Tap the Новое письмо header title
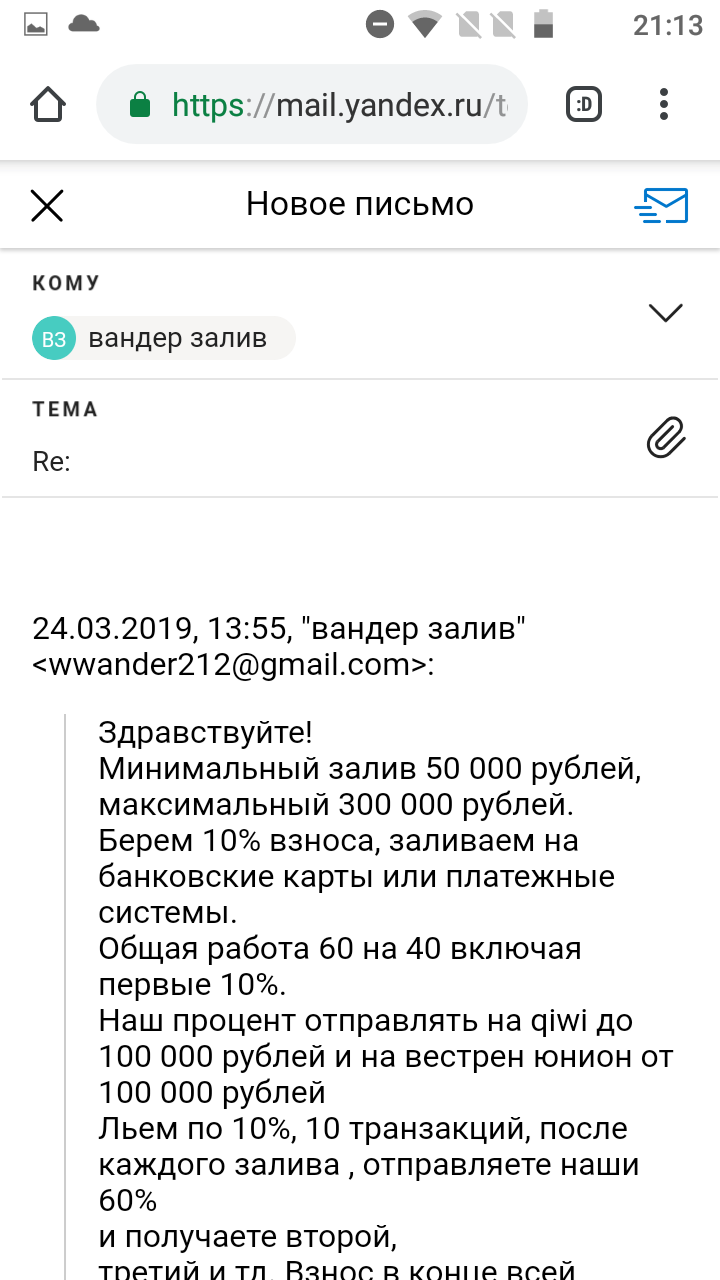Image resolution: width=720 pixels, height=1280 pixels. [x=360, y=205]
